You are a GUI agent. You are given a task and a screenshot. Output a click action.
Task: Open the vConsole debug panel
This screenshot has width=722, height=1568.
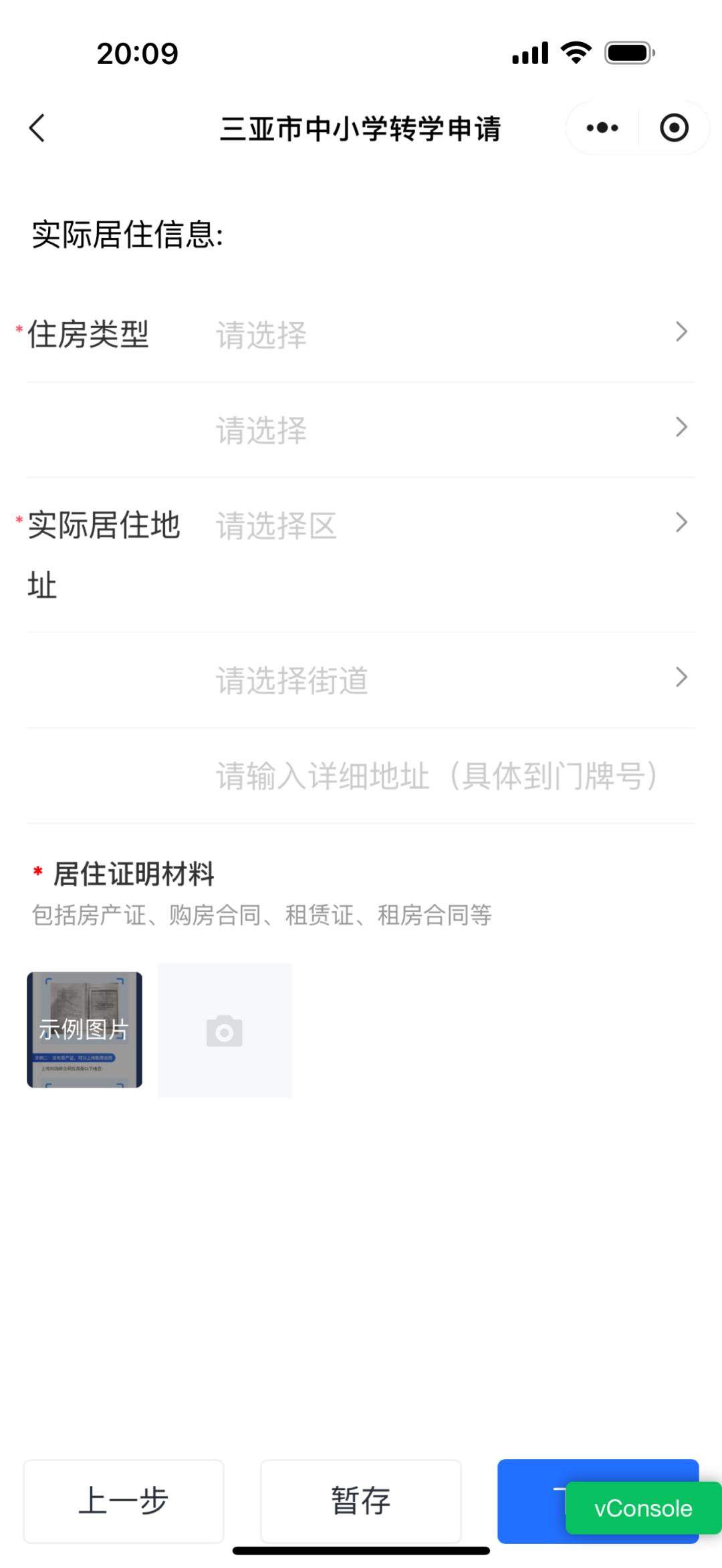(642, 1508)
